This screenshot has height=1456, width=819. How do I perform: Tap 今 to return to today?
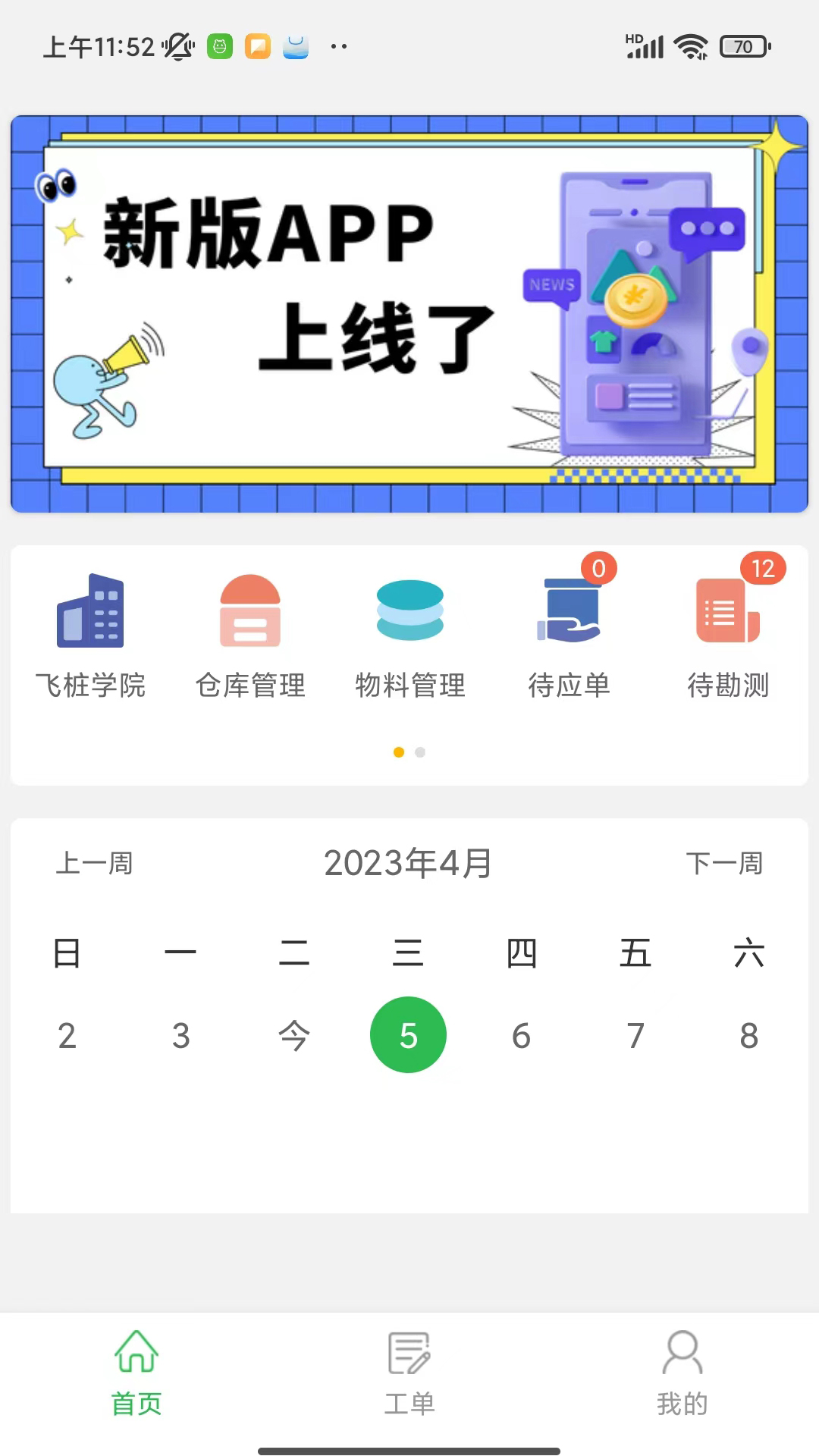[x=295, y=1034]
